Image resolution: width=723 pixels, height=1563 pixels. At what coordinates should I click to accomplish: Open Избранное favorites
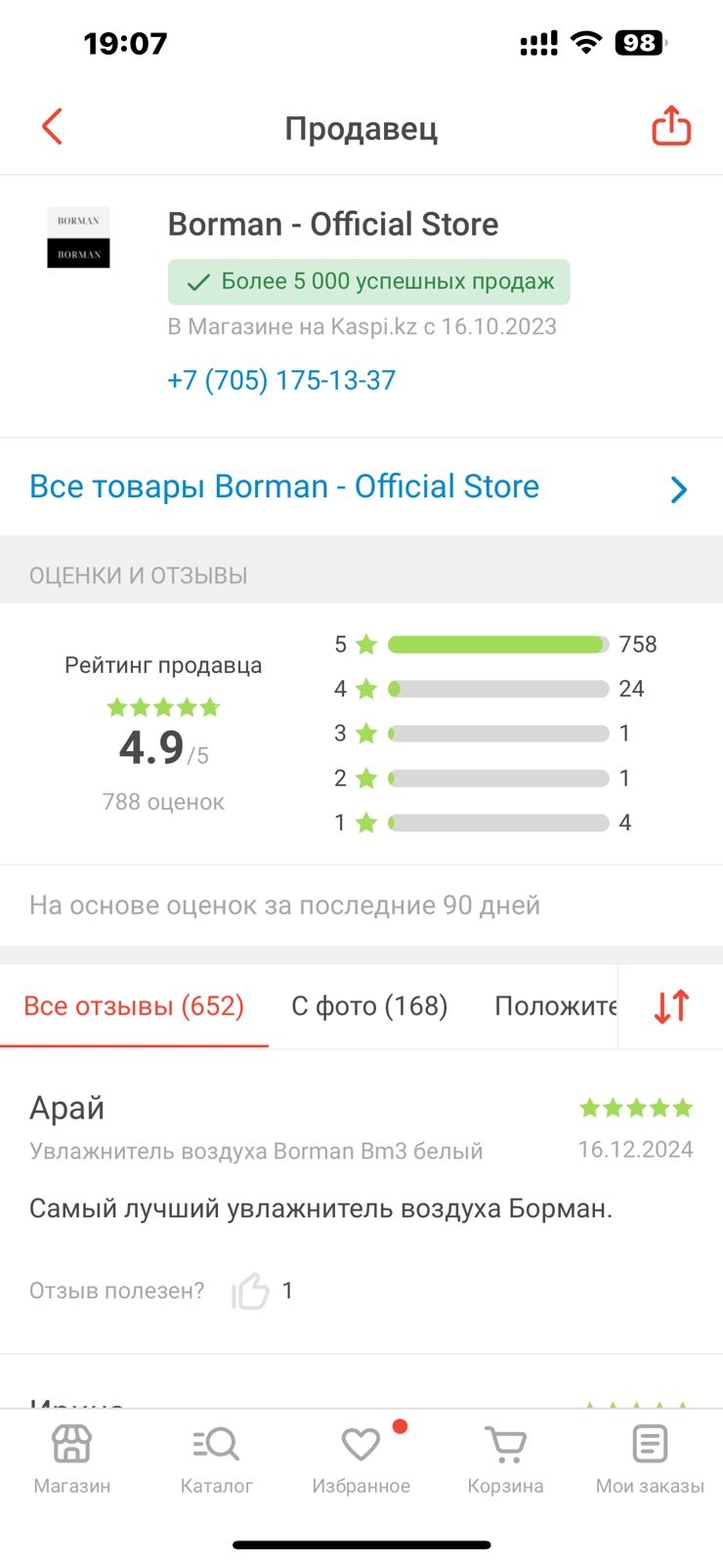361,1459
